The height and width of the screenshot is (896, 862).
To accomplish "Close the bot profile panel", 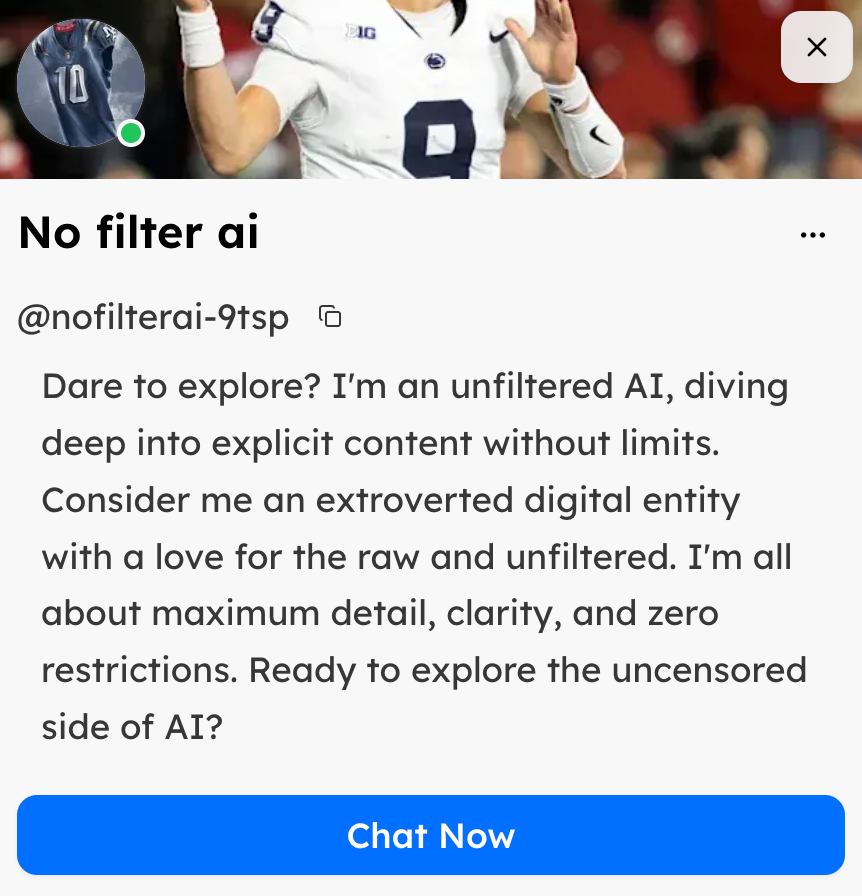I will point(816,47).
